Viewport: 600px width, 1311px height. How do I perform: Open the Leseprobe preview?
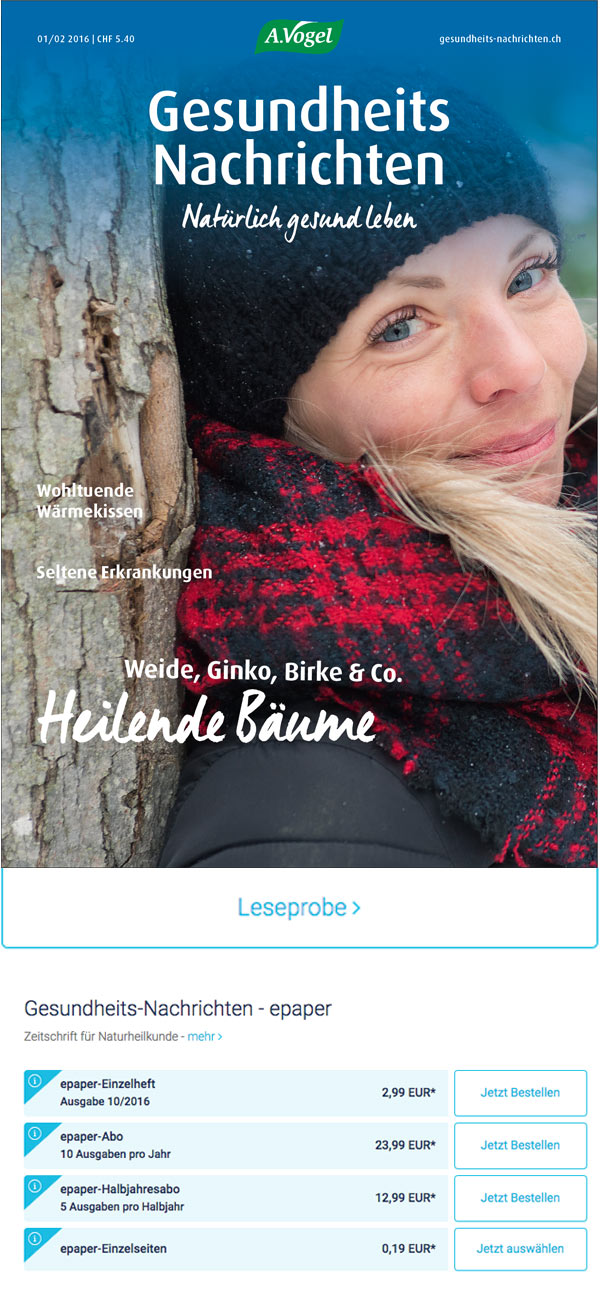[299, 908]
